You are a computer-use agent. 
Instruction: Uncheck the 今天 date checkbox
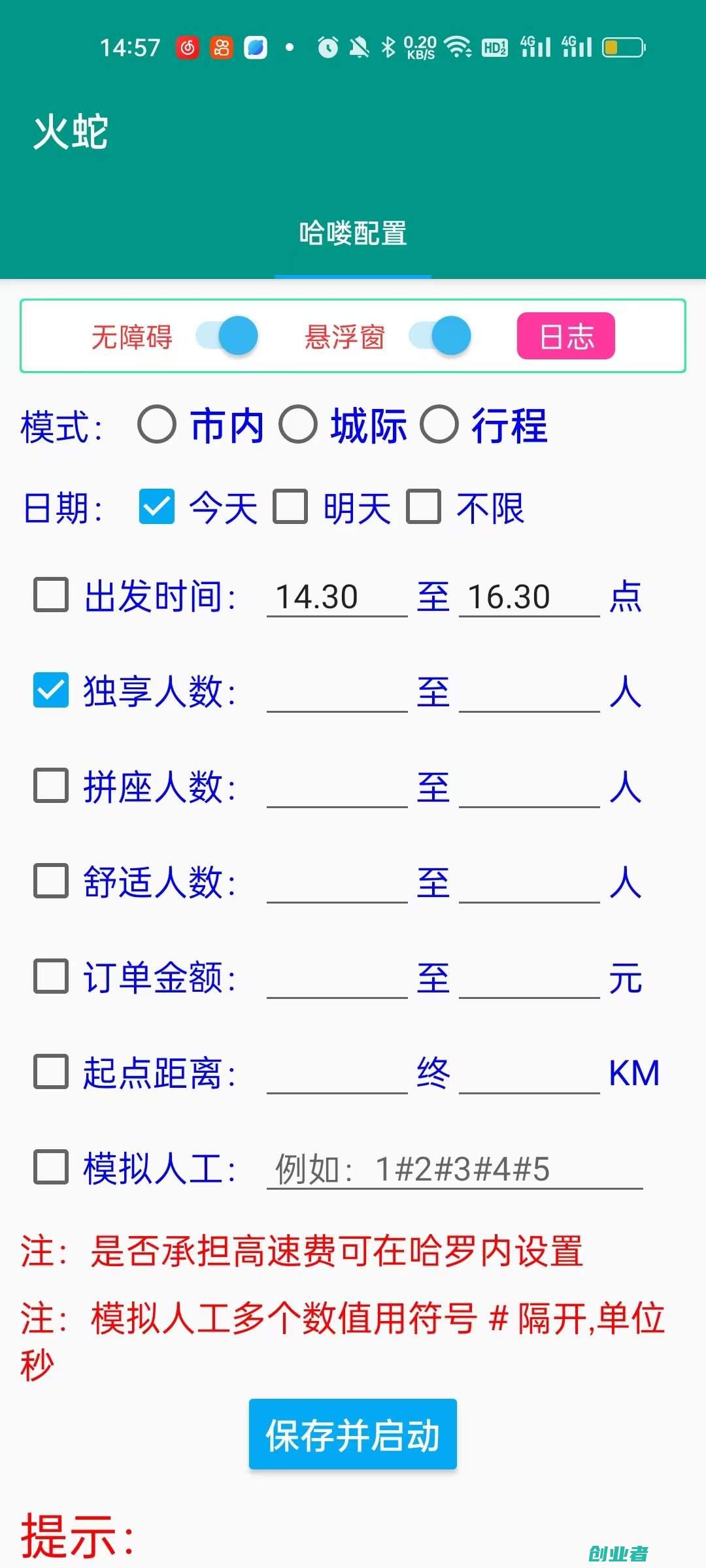pyautogui.click(x=157, y=506)
